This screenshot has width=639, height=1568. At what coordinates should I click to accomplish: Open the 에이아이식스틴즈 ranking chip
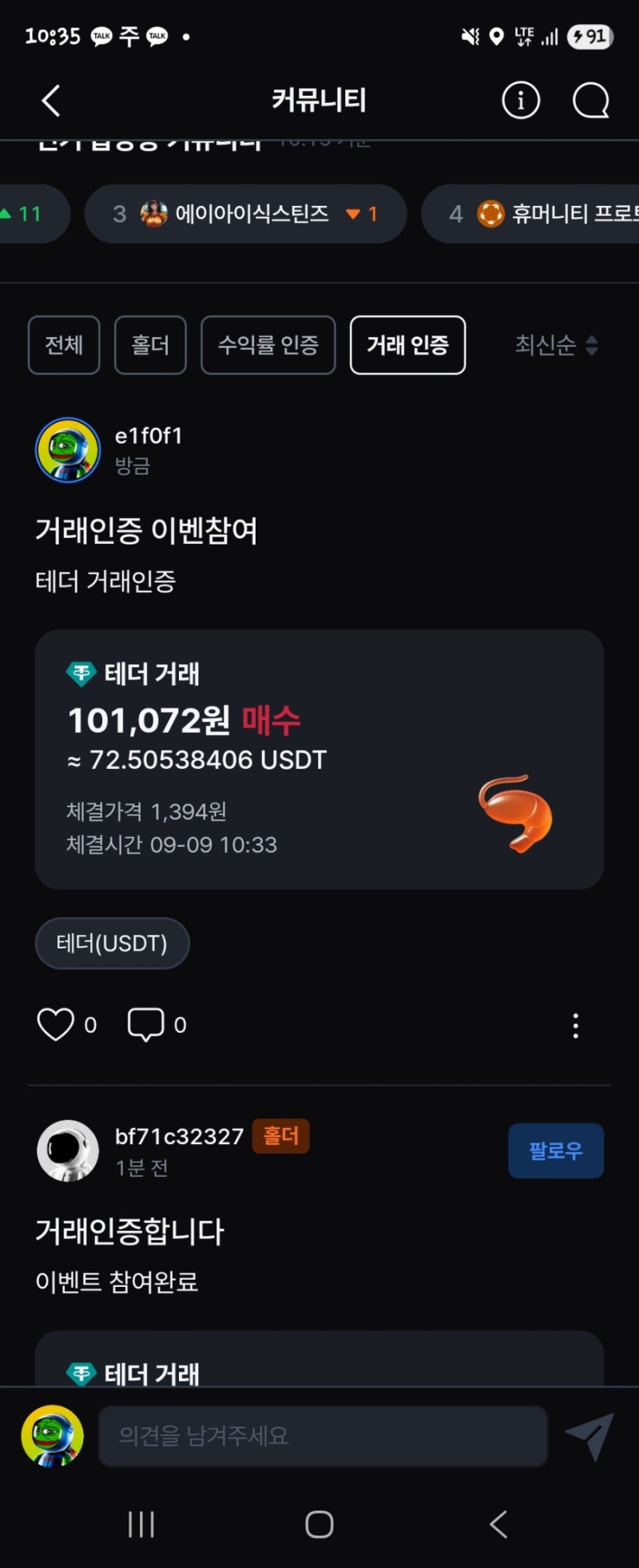(245, 214)
